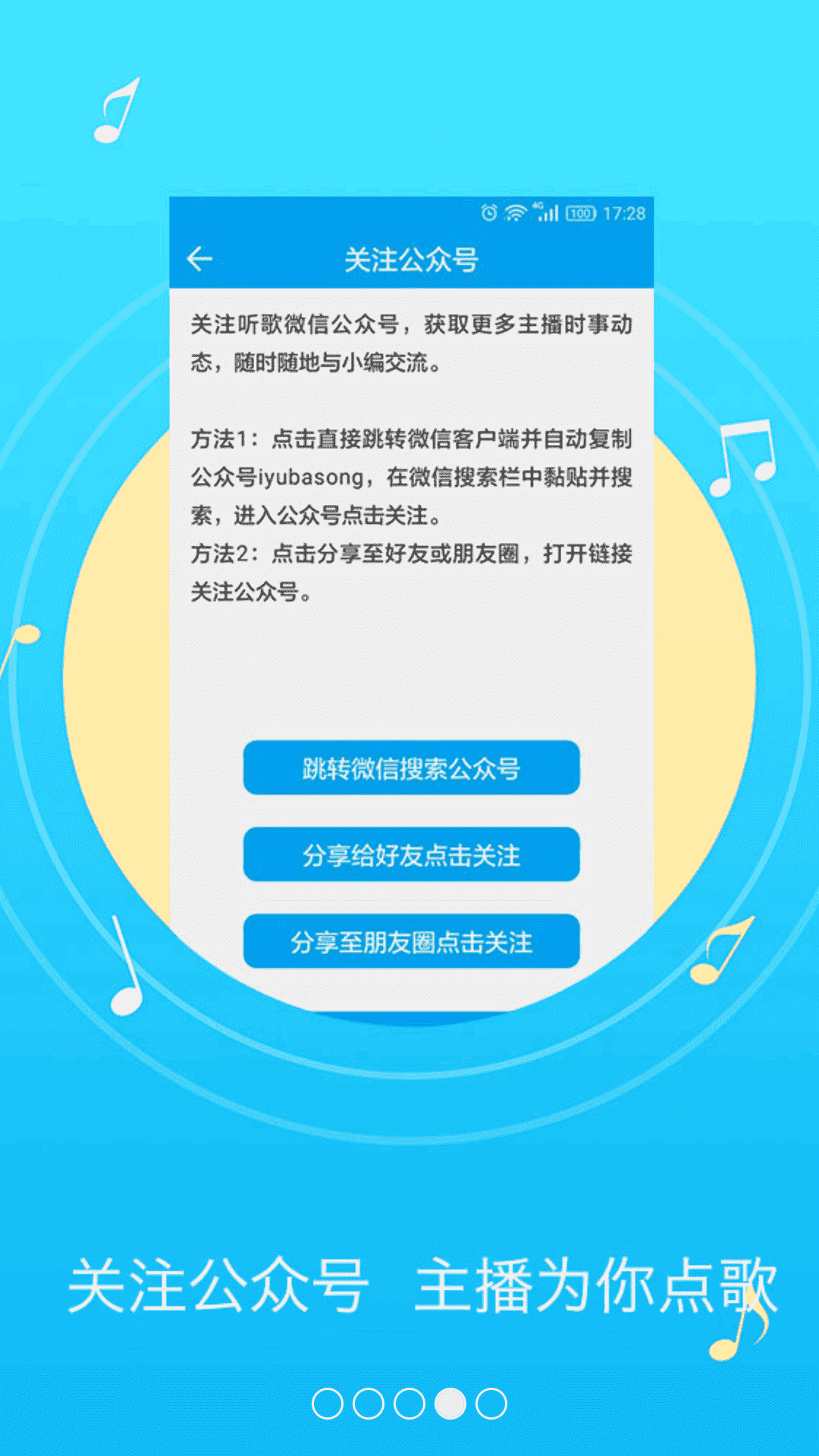Tap the 分享给好友点击关注 button
Viewport: 819px width, 1456px height.
coord(412,855)
